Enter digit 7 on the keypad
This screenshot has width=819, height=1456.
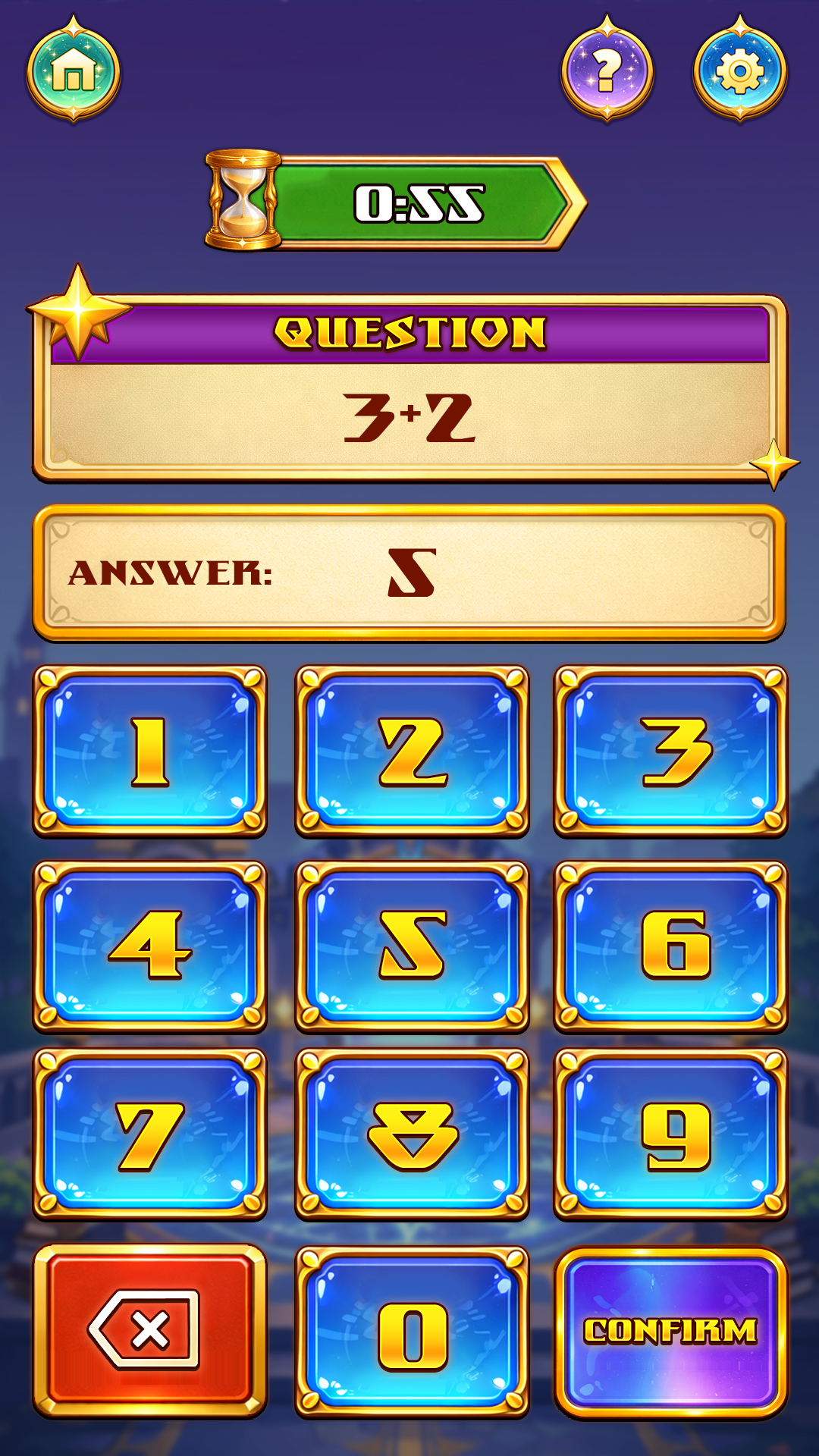click(x=150, y=1135)
